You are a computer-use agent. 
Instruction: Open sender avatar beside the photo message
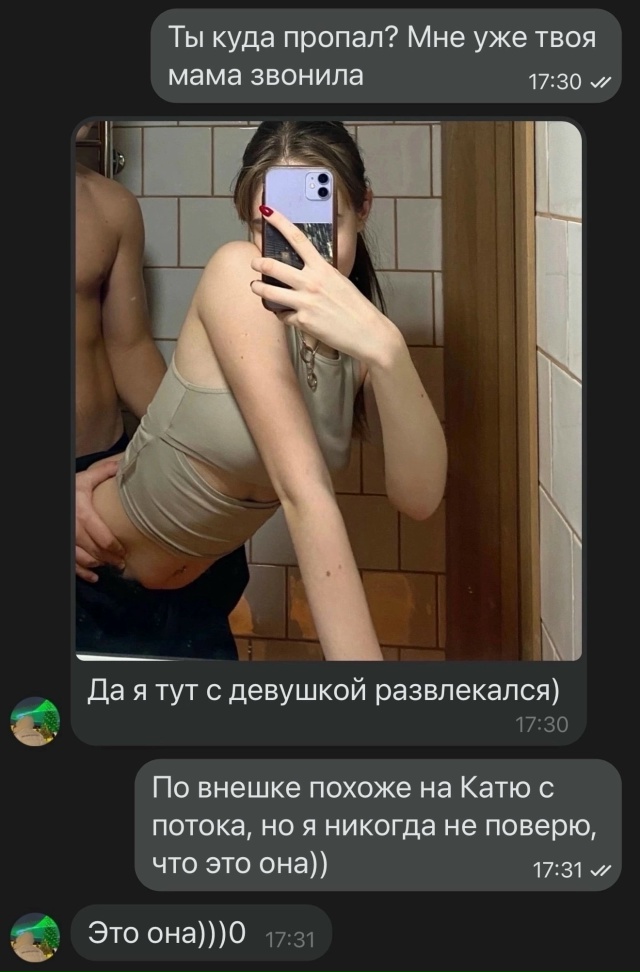[x=35, y=722]
